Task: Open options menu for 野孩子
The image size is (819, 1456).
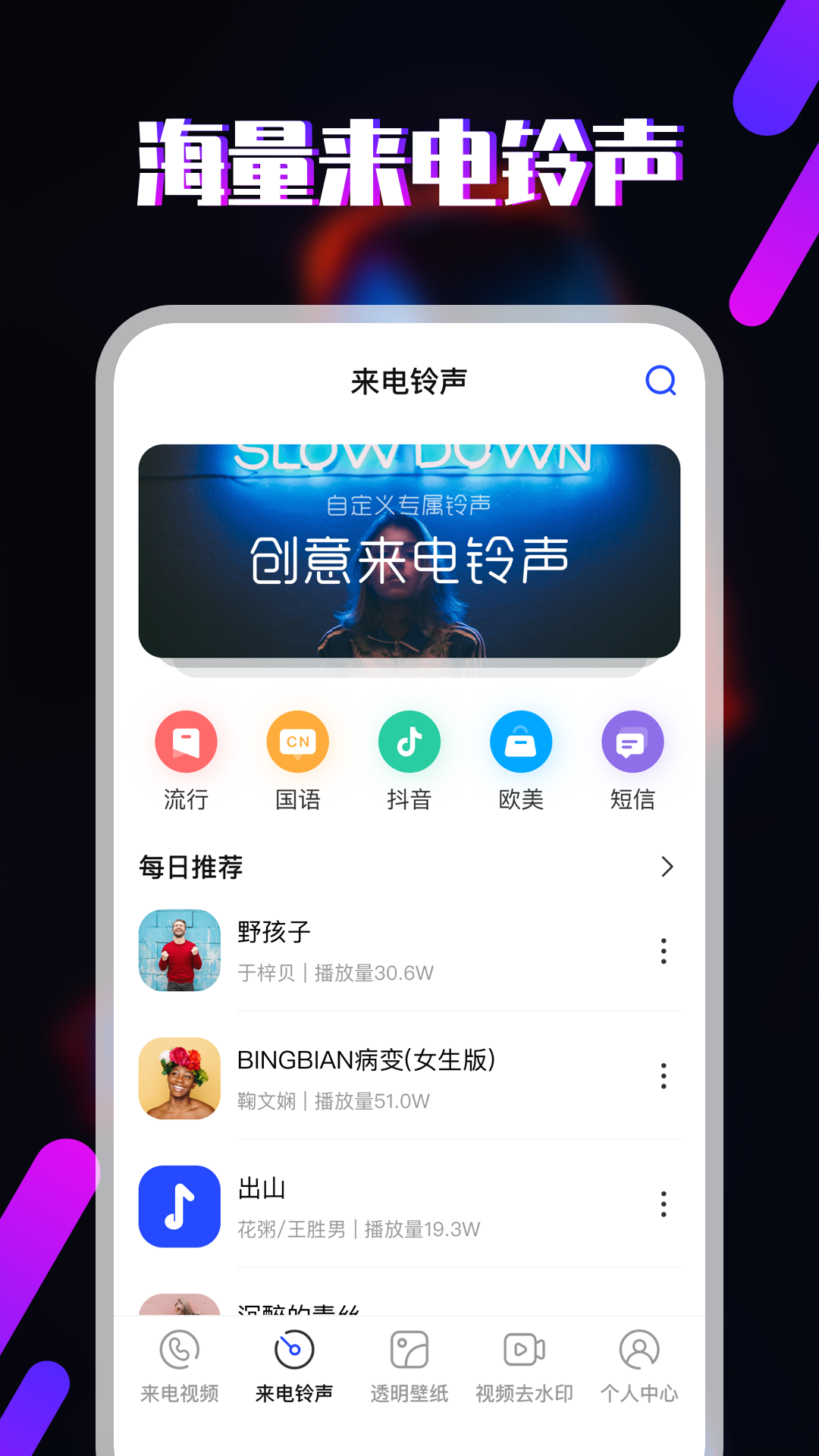Action: [x=664, y=952]
